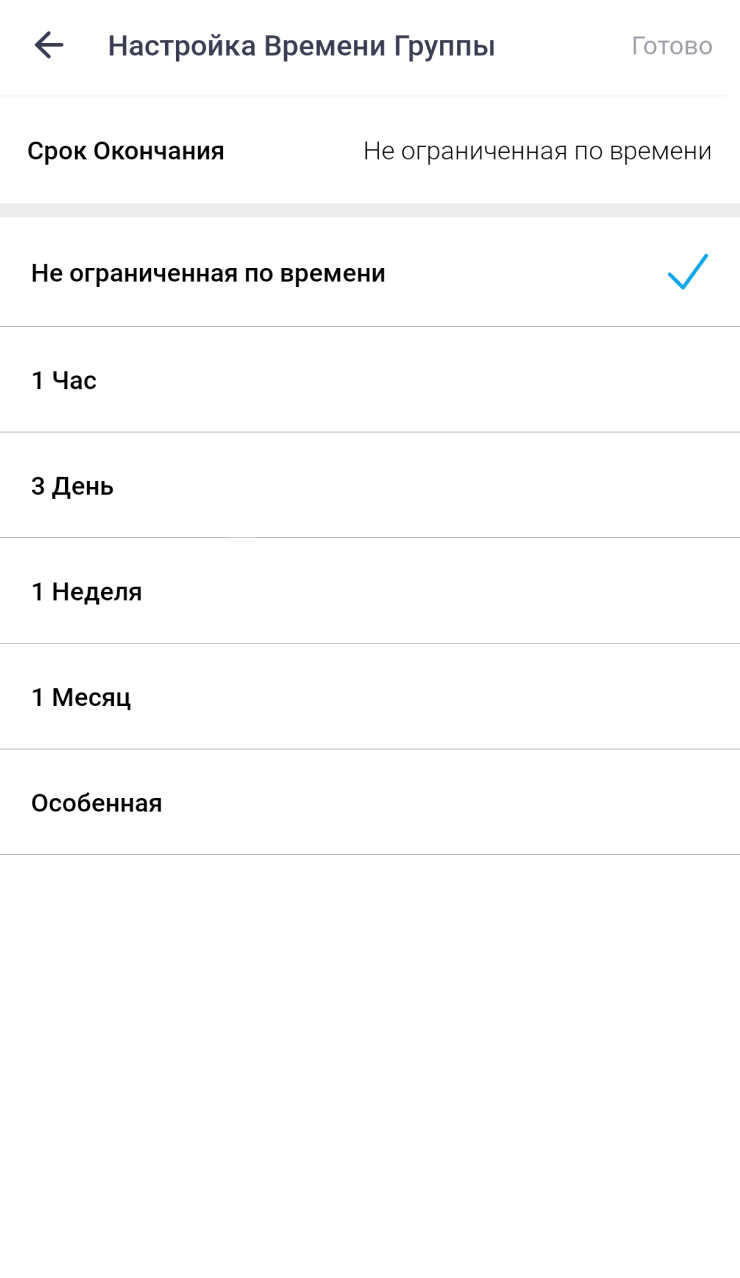The height and width of the screenshot is (1278, 740).
Task: Go back using the arrow icon
Action: 48,45
